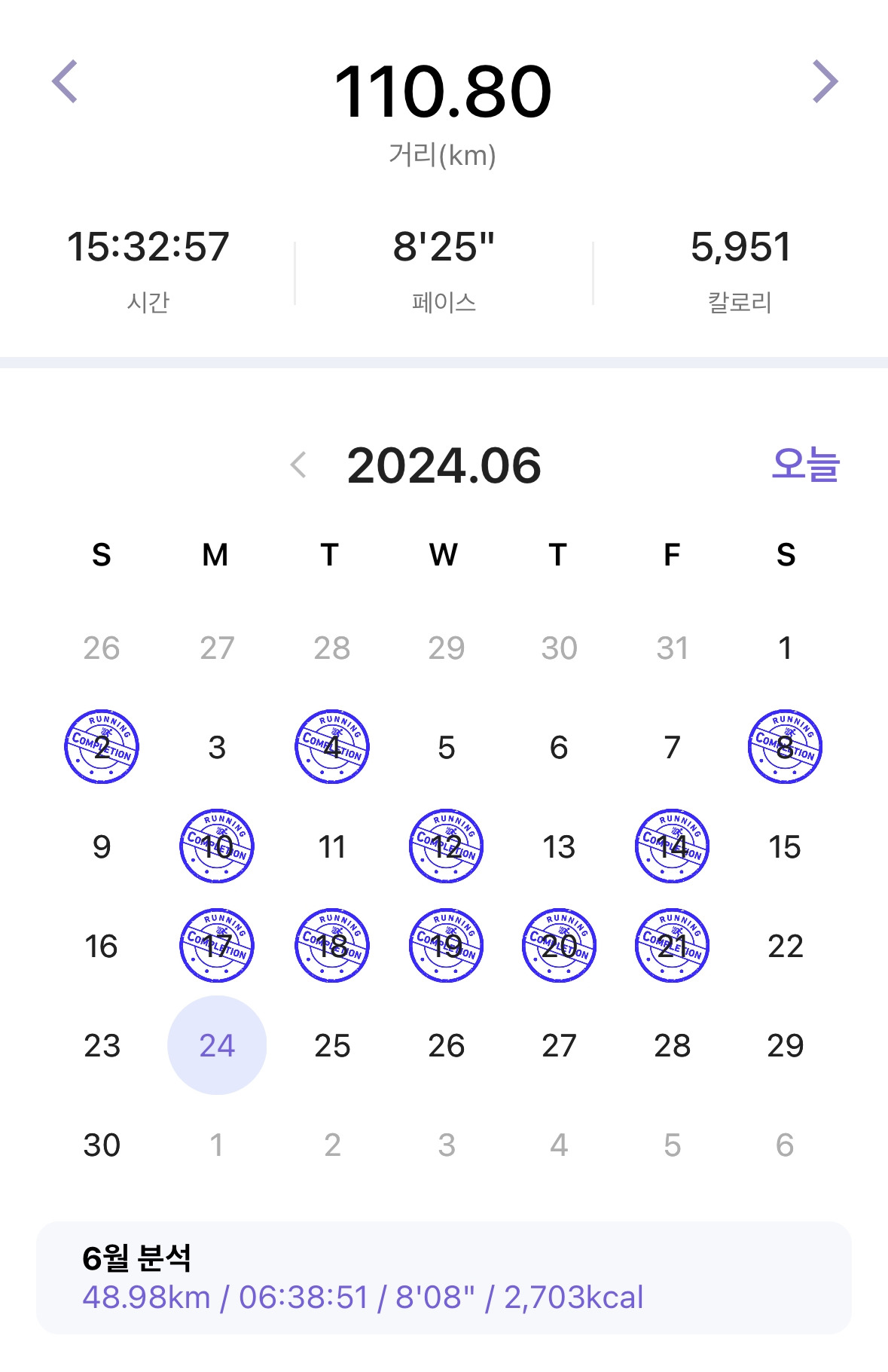View June 10 running record
The image size is (888, 1372).
coord(217,846)
